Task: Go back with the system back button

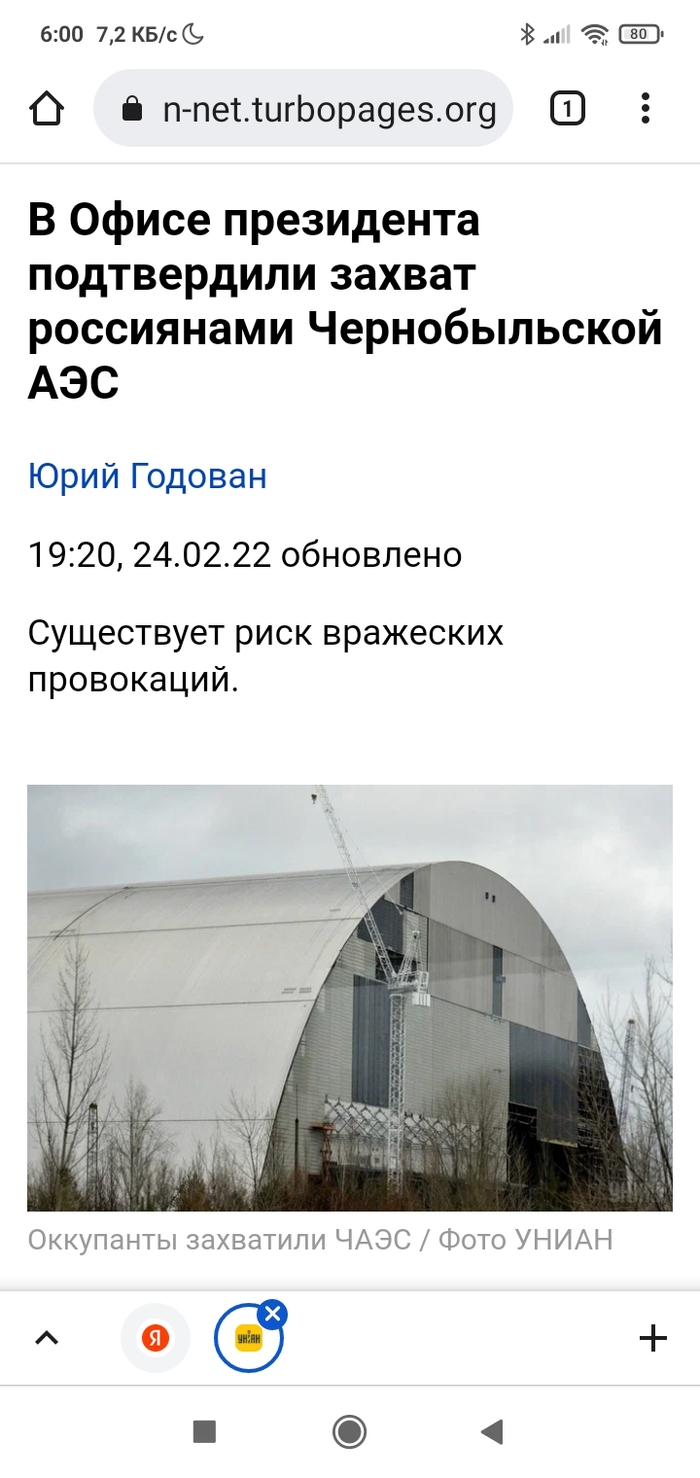Action: [x=491, y=1432]
